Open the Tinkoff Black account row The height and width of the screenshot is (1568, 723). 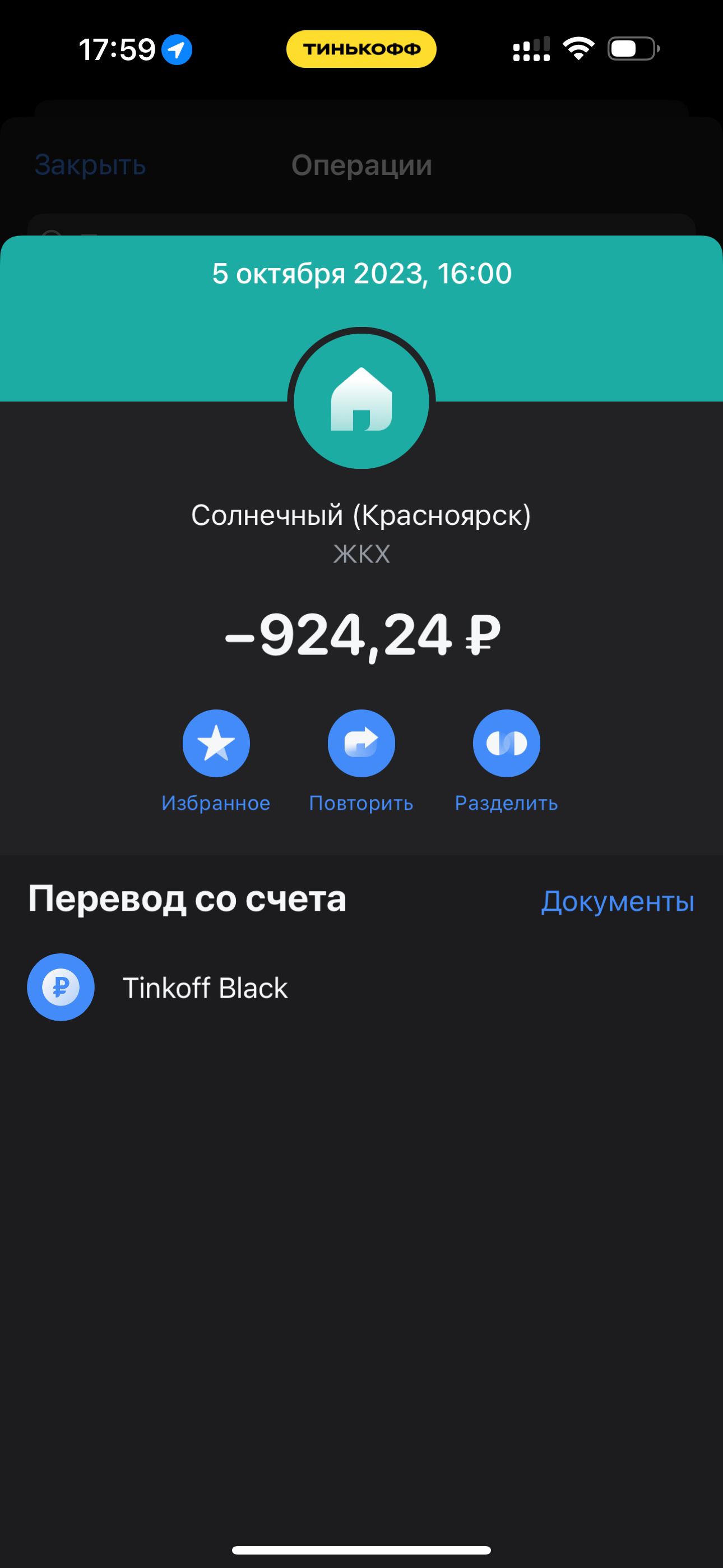(x=205, y=988)
